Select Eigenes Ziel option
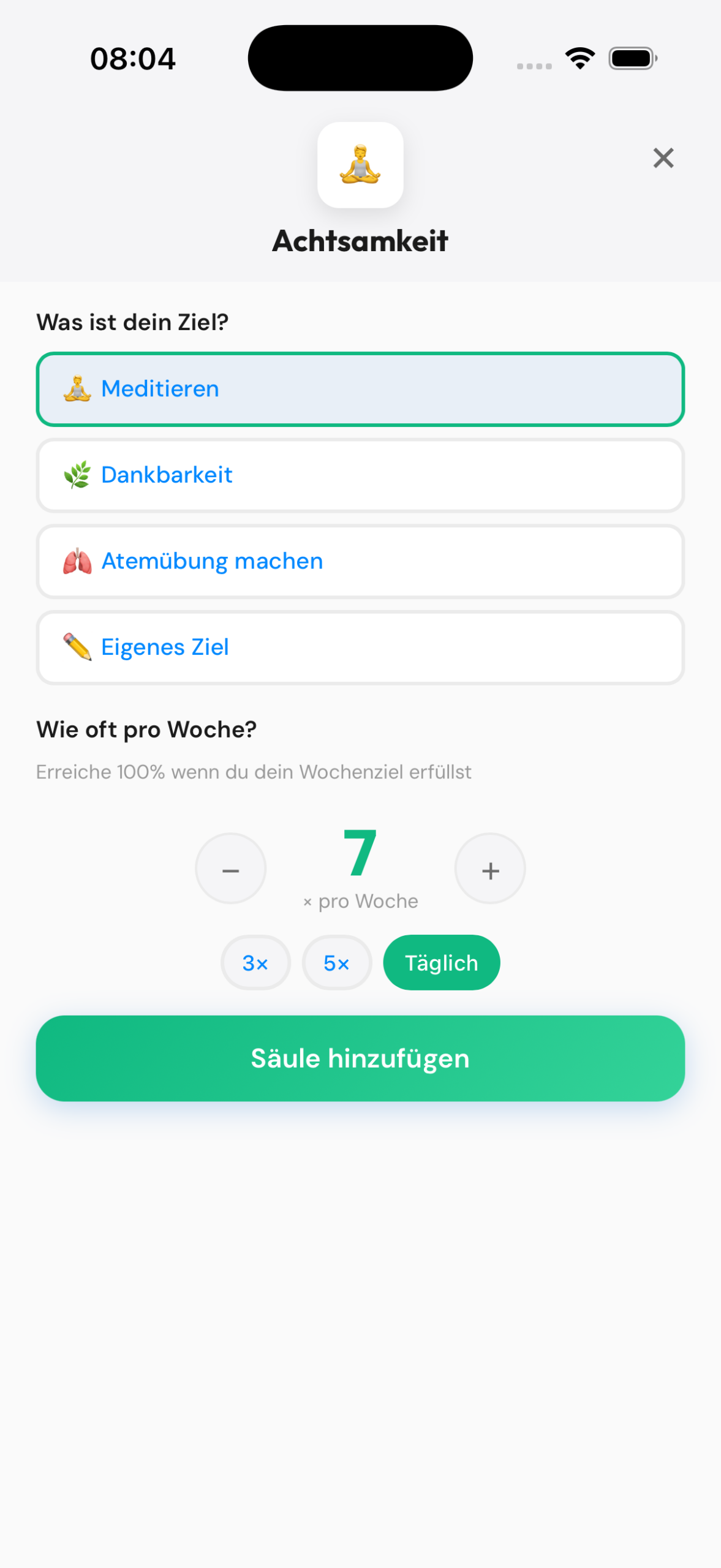The height and width of the screenshot is (1568, 721). (360, 647)
